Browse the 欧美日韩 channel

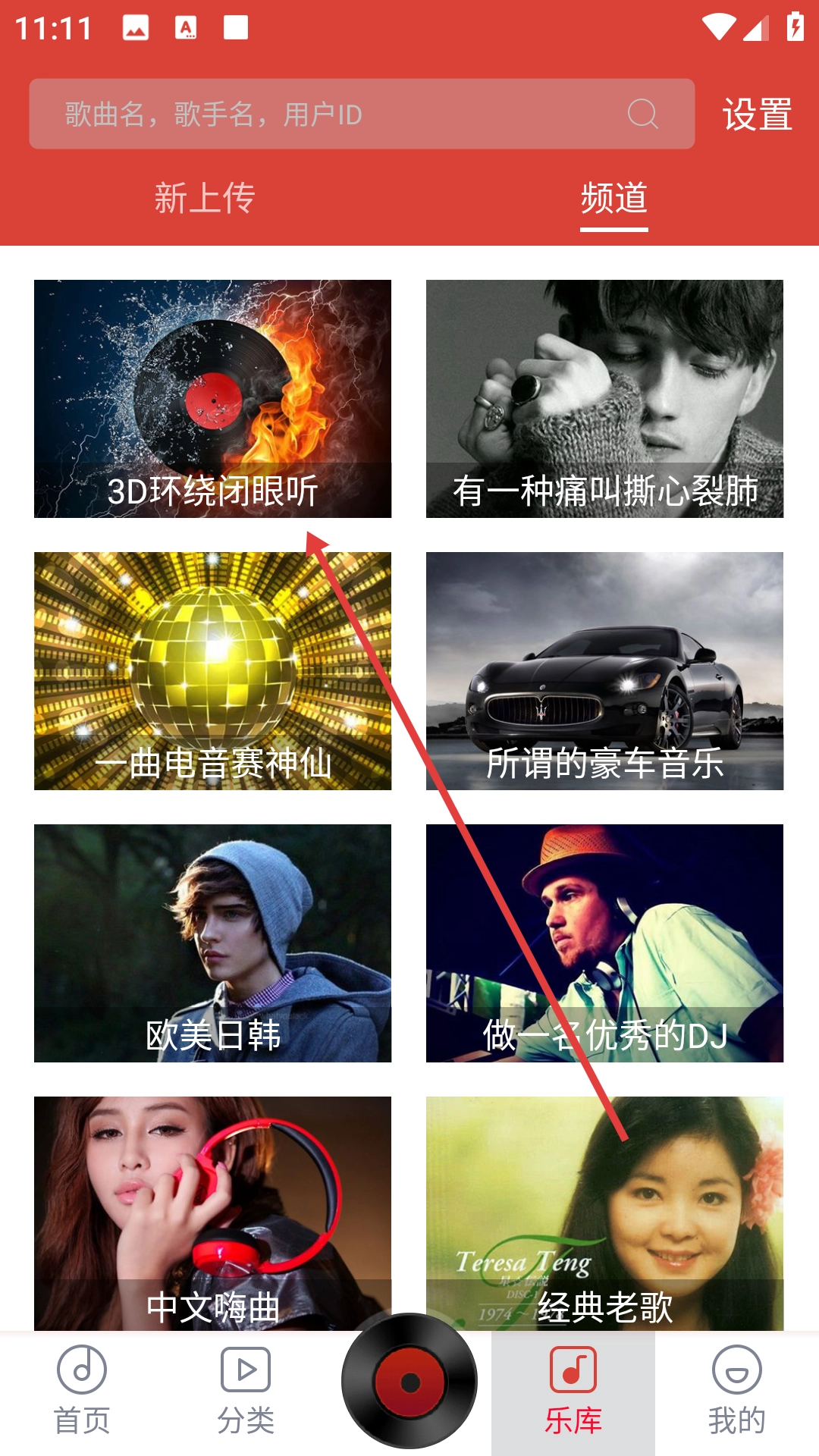click(212, 943)
